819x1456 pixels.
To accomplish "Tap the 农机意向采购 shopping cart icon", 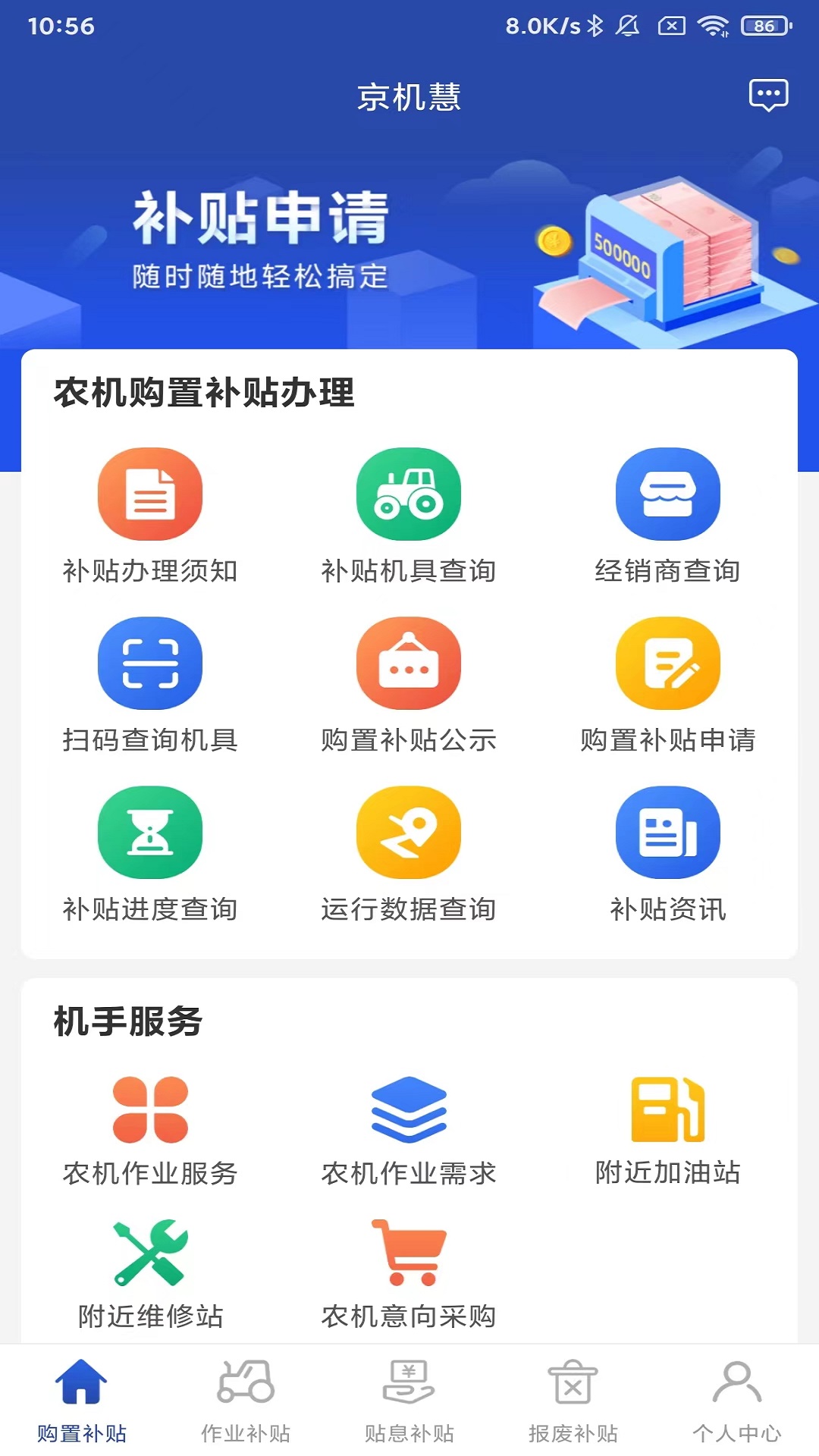I will 409,1255.
